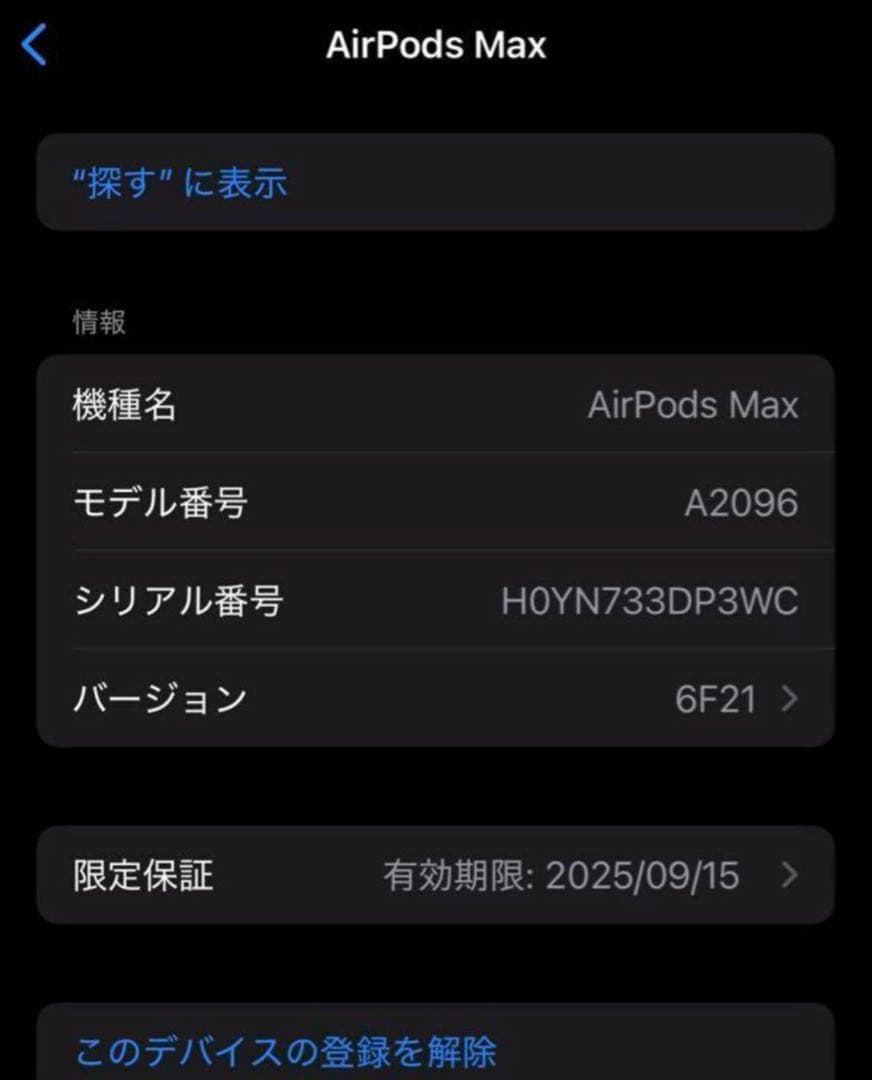
Task: Tap the AirPods Max title header
Action: click(x=436, y=44)
